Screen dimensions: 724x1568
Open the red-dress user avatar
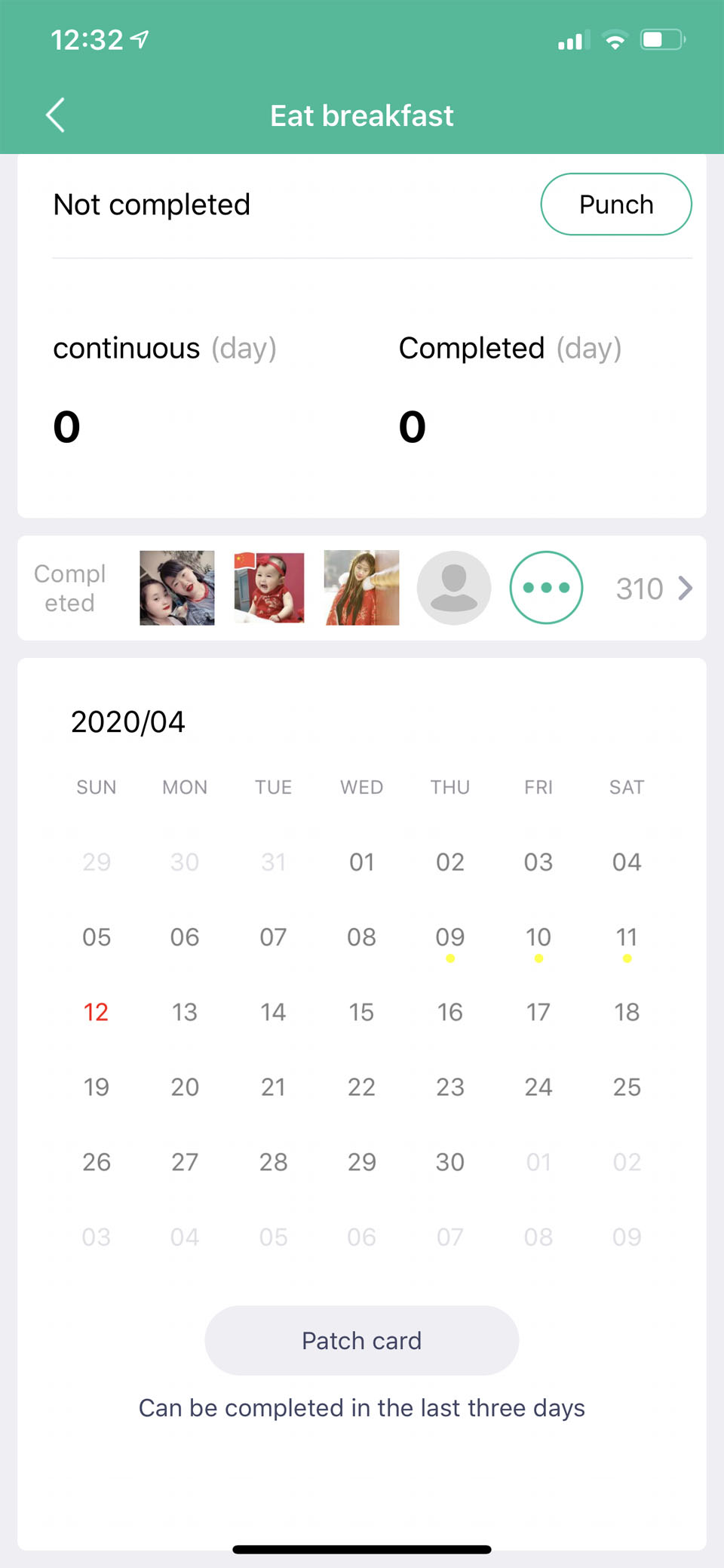pyautogui.click(x=362, y=588)
